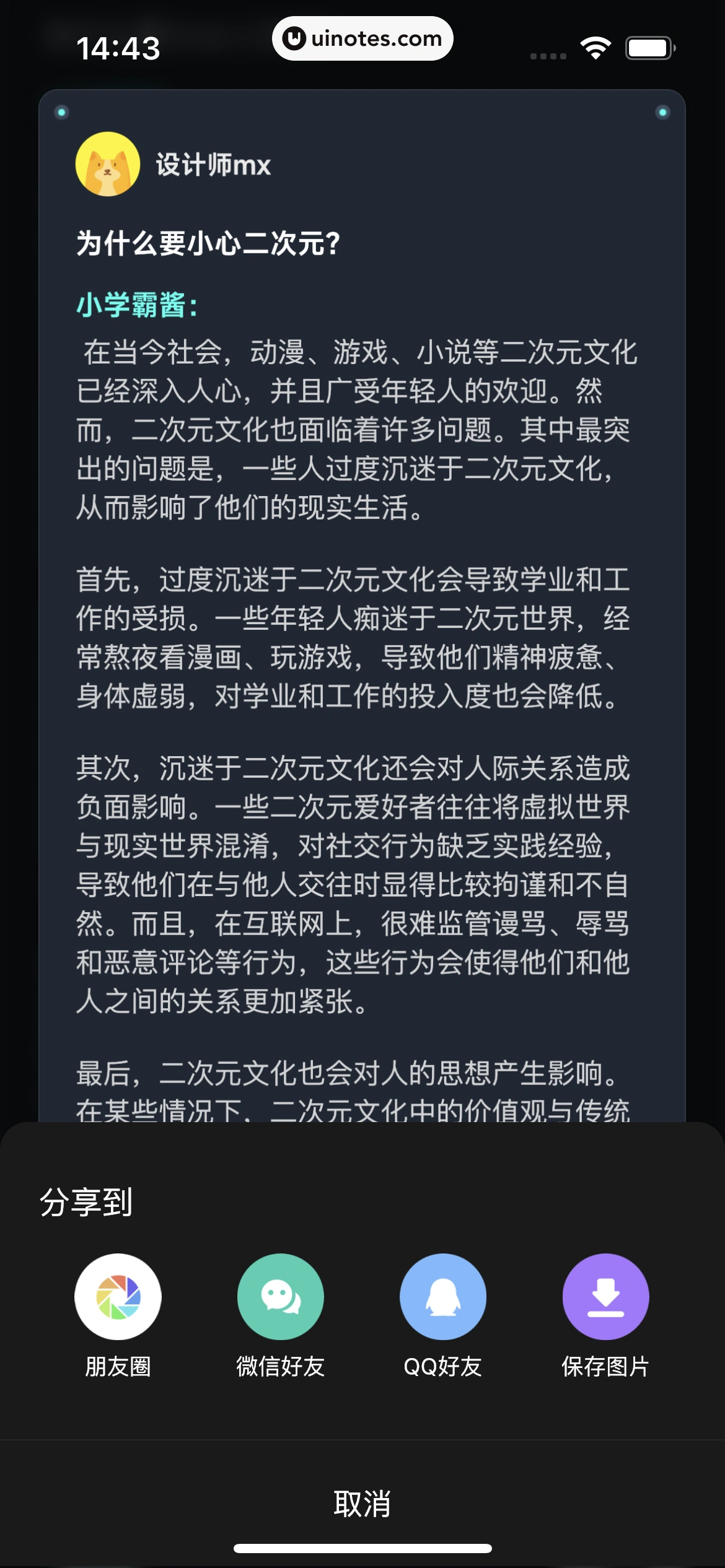
Task: Open the 设计师mx profile avatar
Action: click(x=108, y=166)
